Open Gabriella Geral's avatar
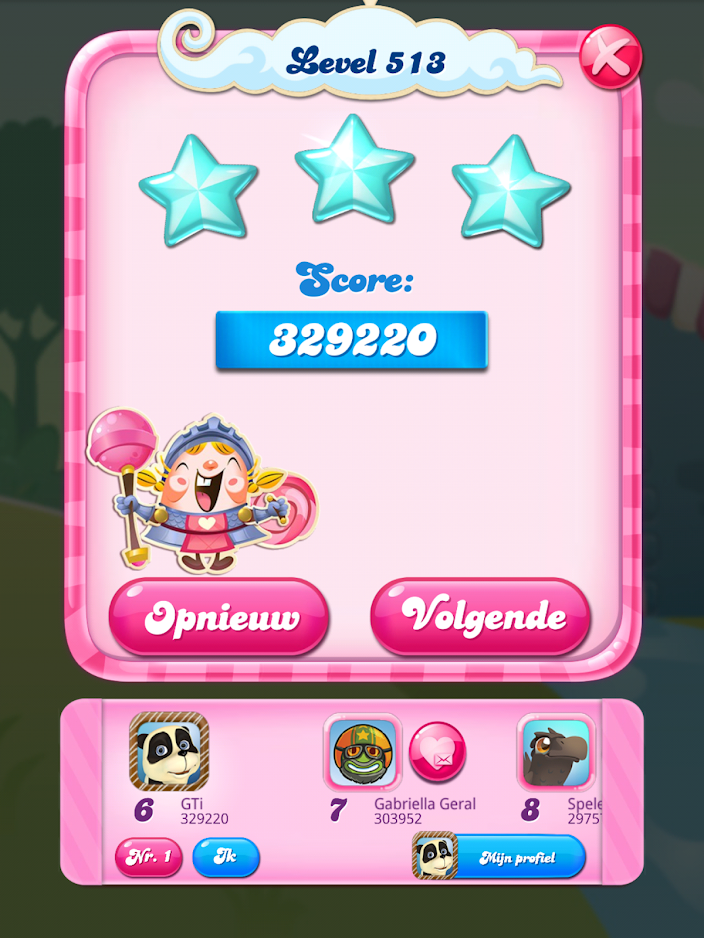The height and width of the screenshot is (938, 704). point(363,752)
